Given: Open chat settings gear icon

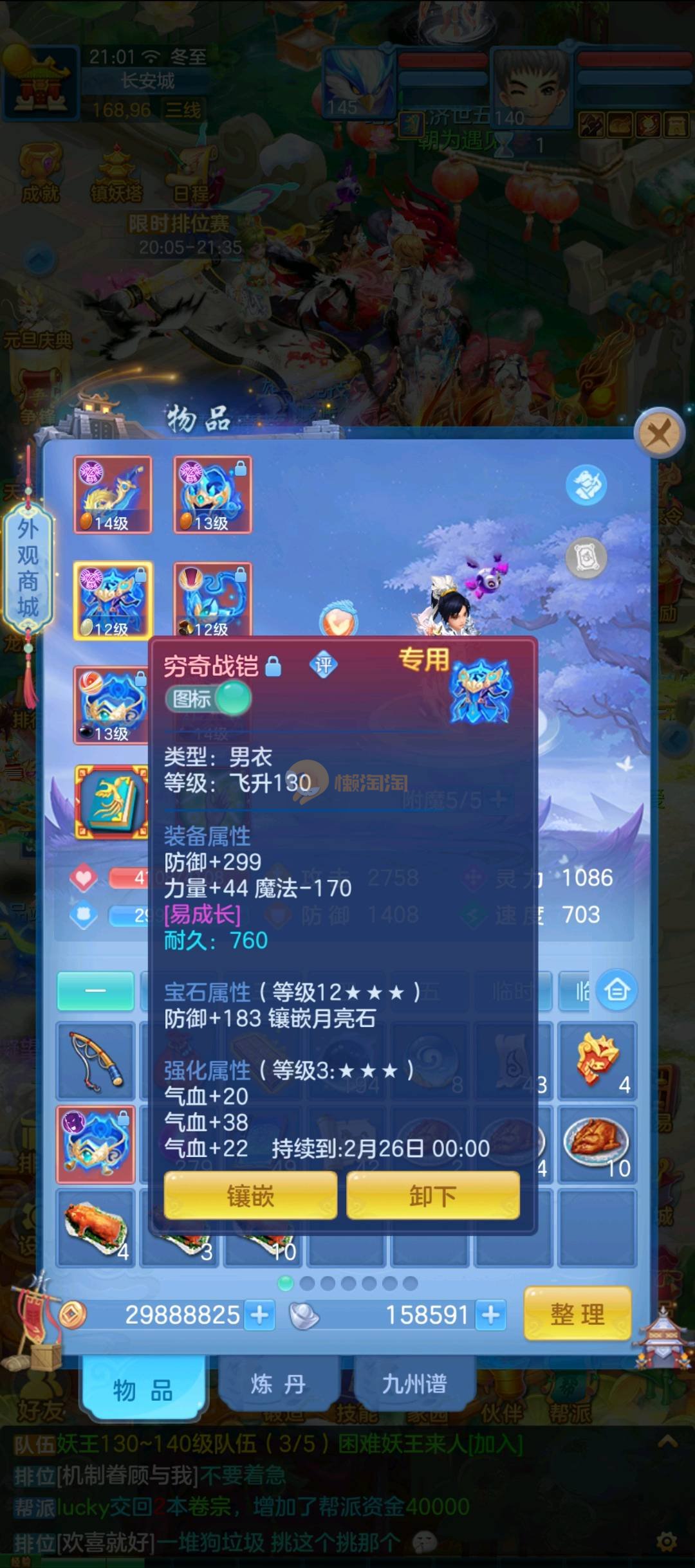Looking at the screenshot, I should click(667, 1542).
